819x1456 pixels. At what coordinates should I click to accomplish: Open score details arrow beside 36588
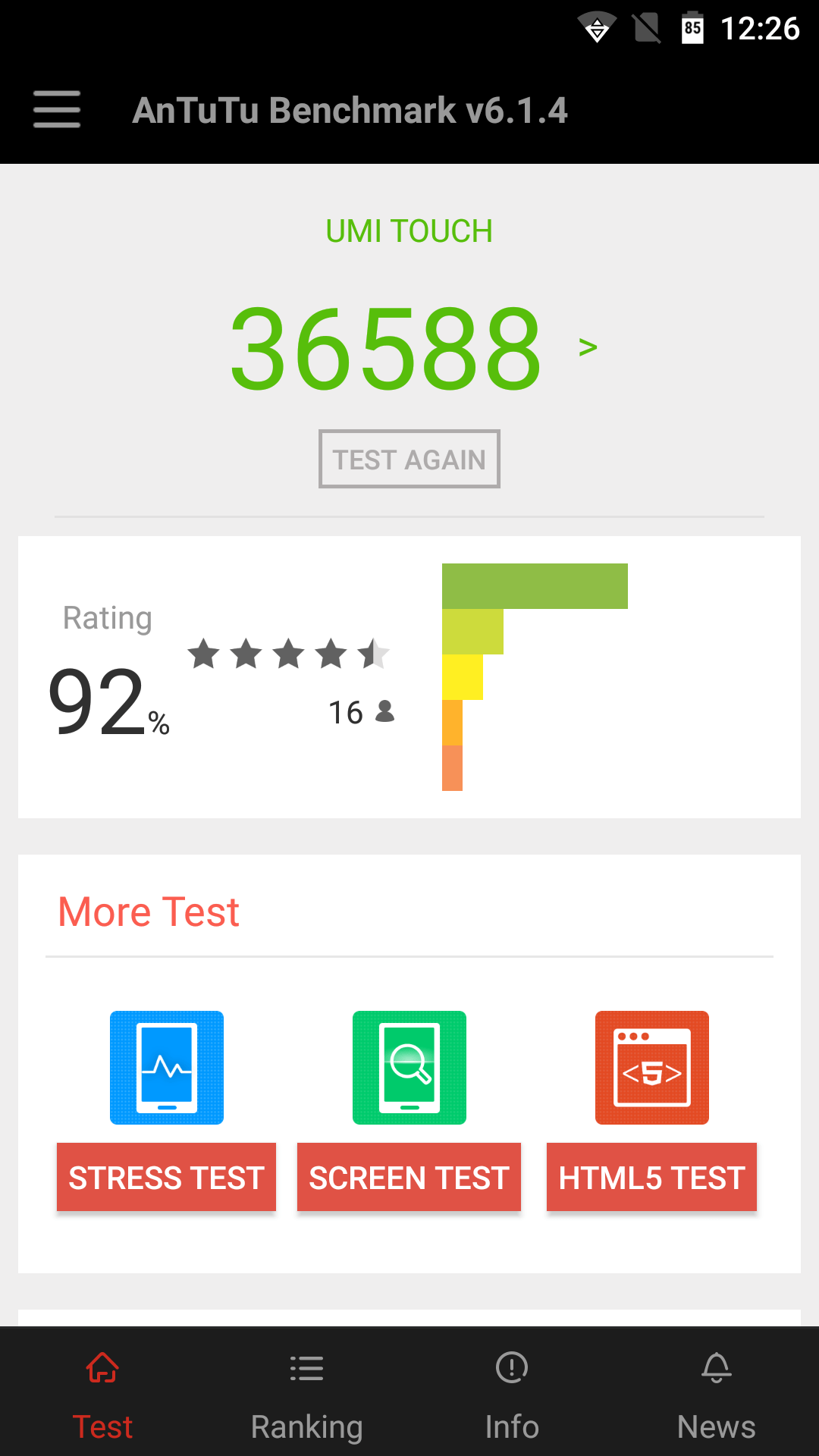tap(588, 347)
